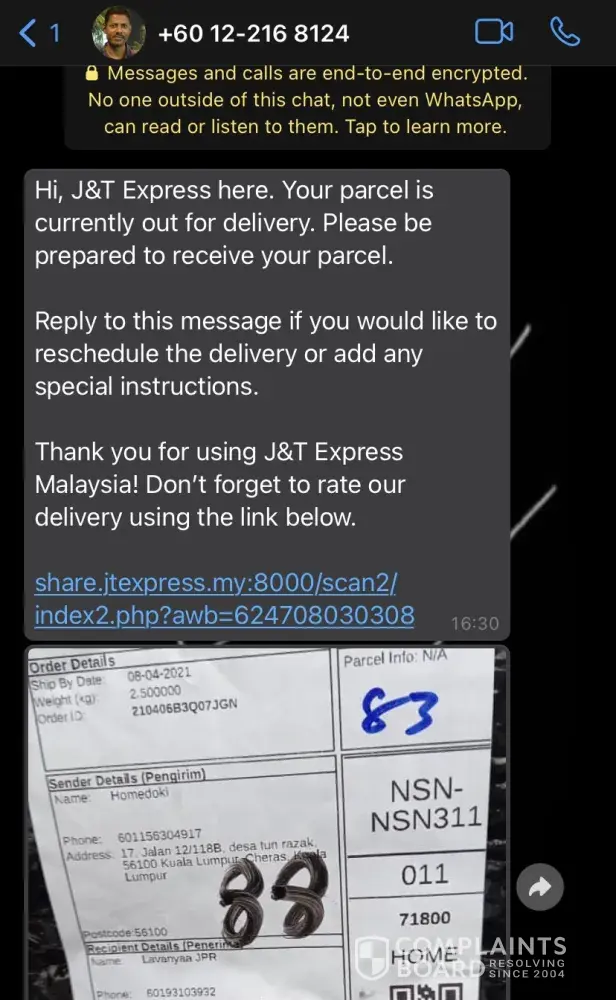This screenshot has height=1000, width=616.
Task: Forward the parcel label image
Action: (541, 886)
